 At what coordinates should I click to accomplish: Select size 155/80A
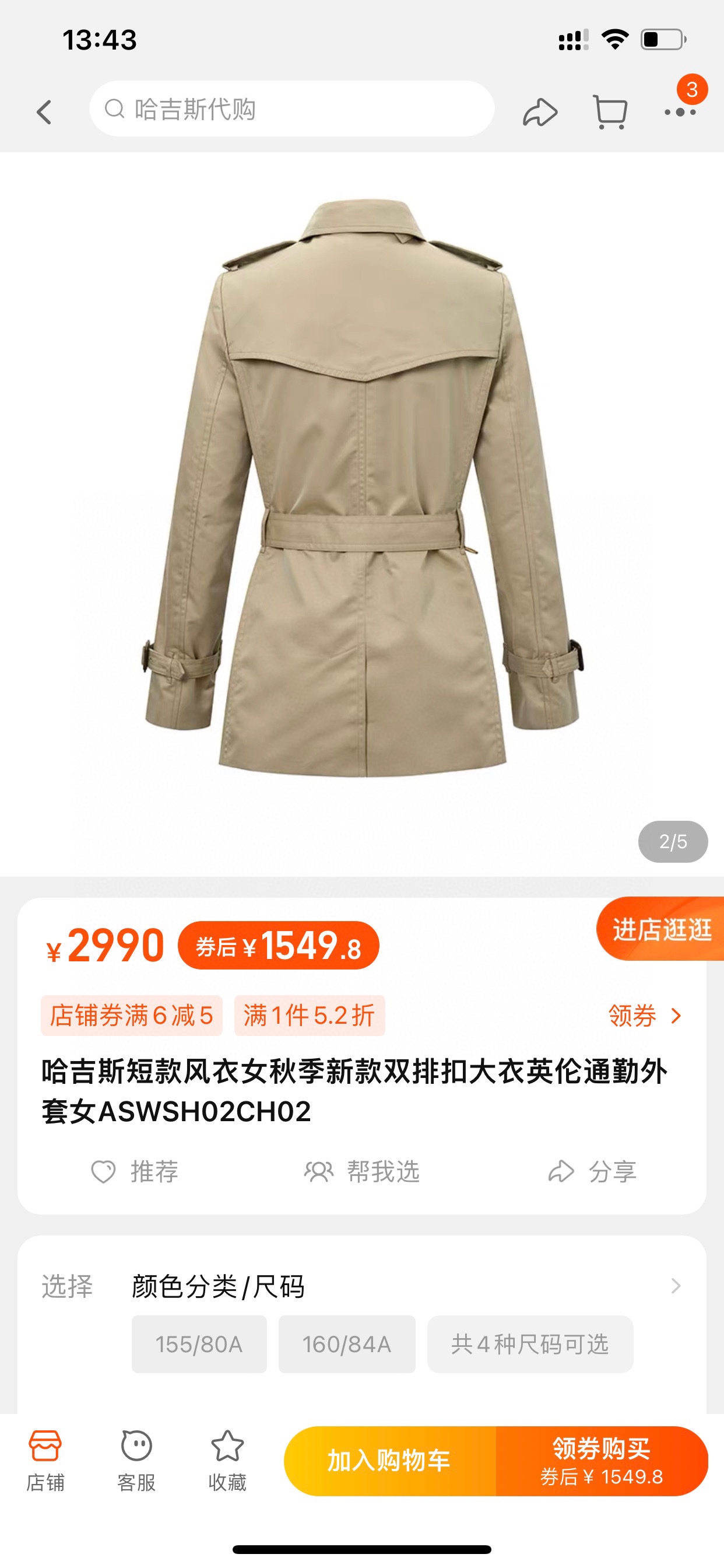(x=199, y=1344)
